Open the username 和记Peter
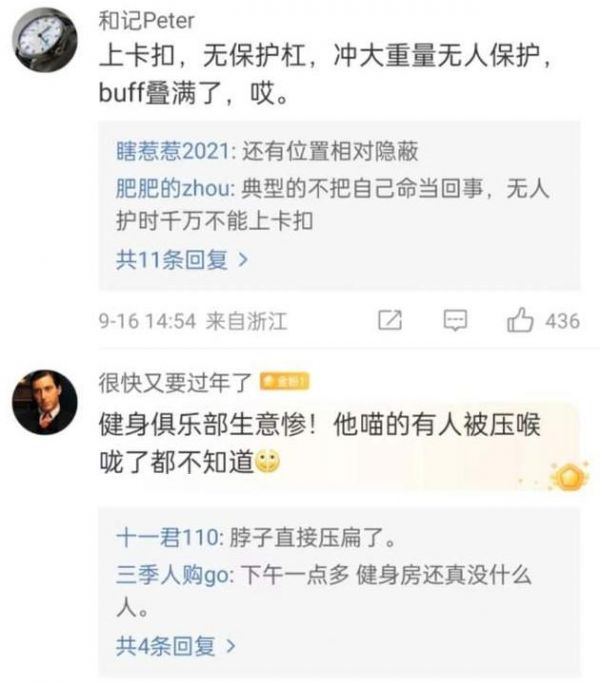 (147, 20)
